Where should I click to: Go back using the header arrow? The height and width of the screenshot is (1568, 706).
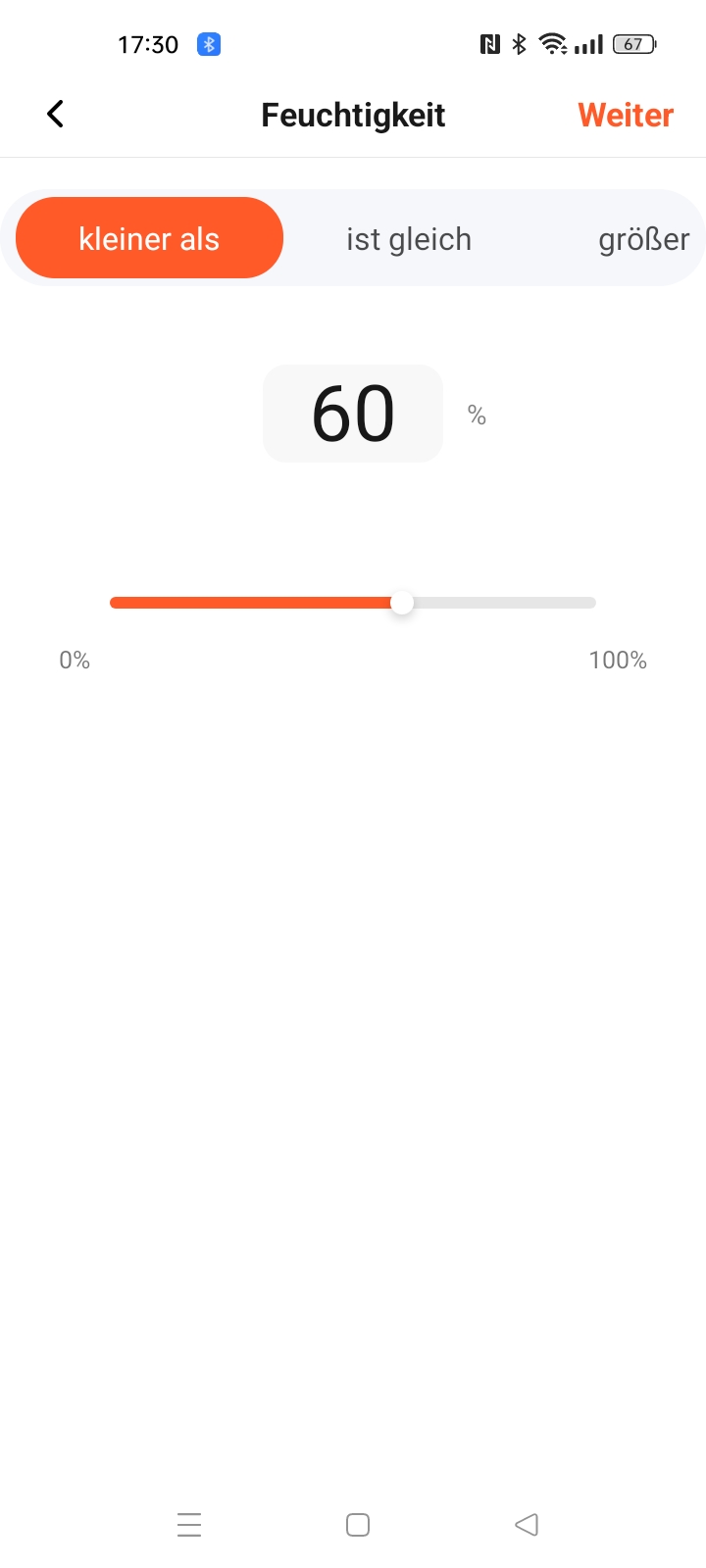point(56,115)
